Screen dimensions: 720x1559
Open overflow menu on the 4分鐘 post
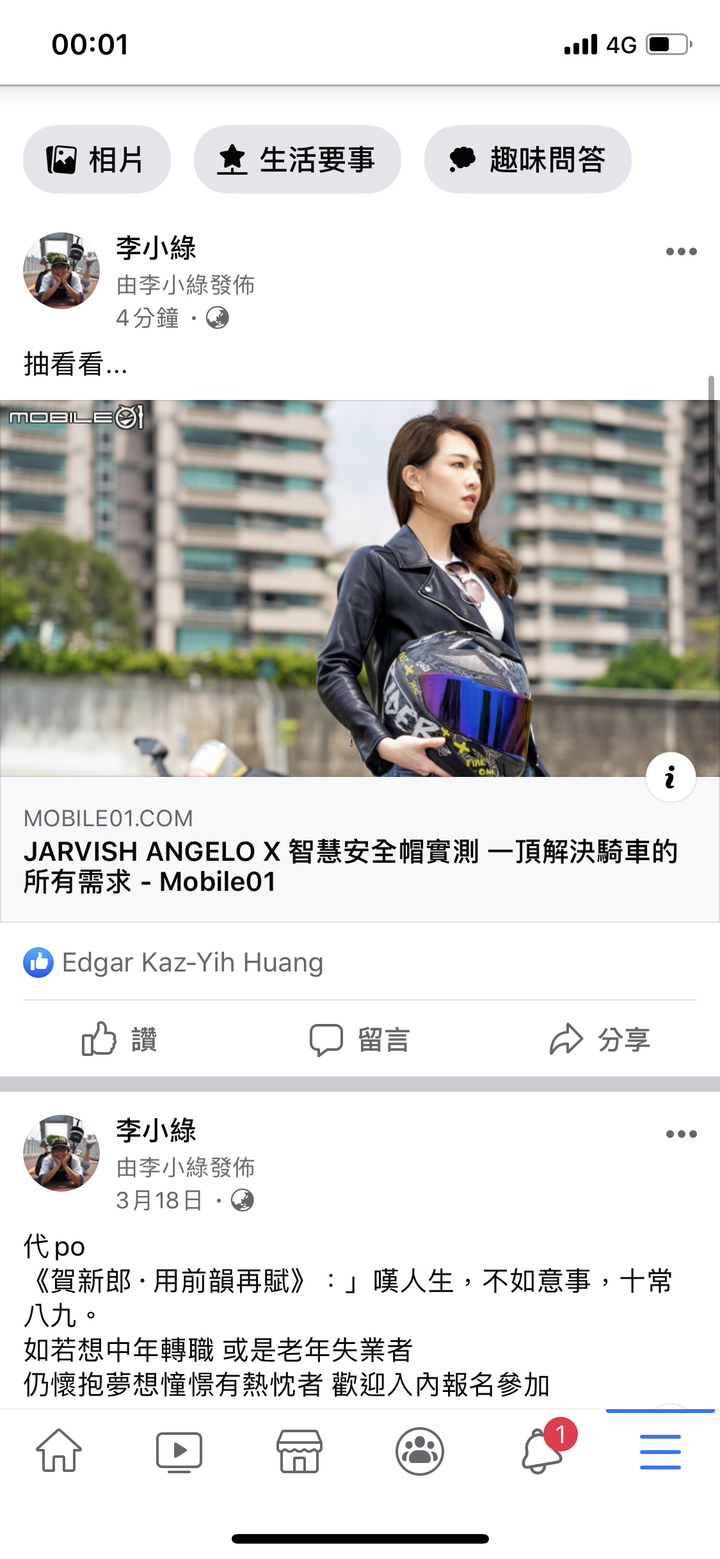(681, 251)
